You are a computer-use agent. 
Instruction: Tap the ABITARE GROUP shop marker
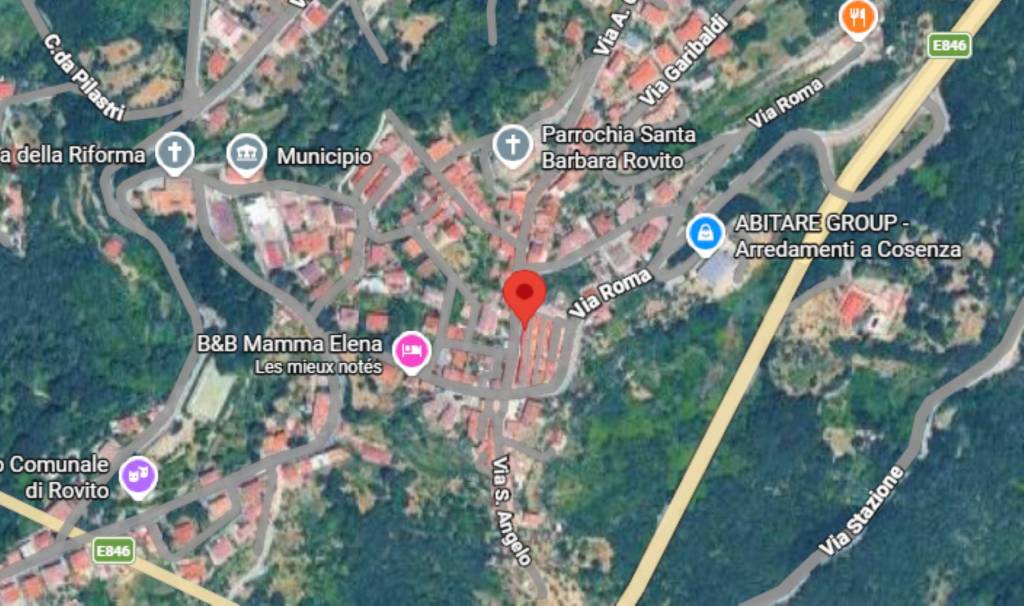tap(706, 235)
